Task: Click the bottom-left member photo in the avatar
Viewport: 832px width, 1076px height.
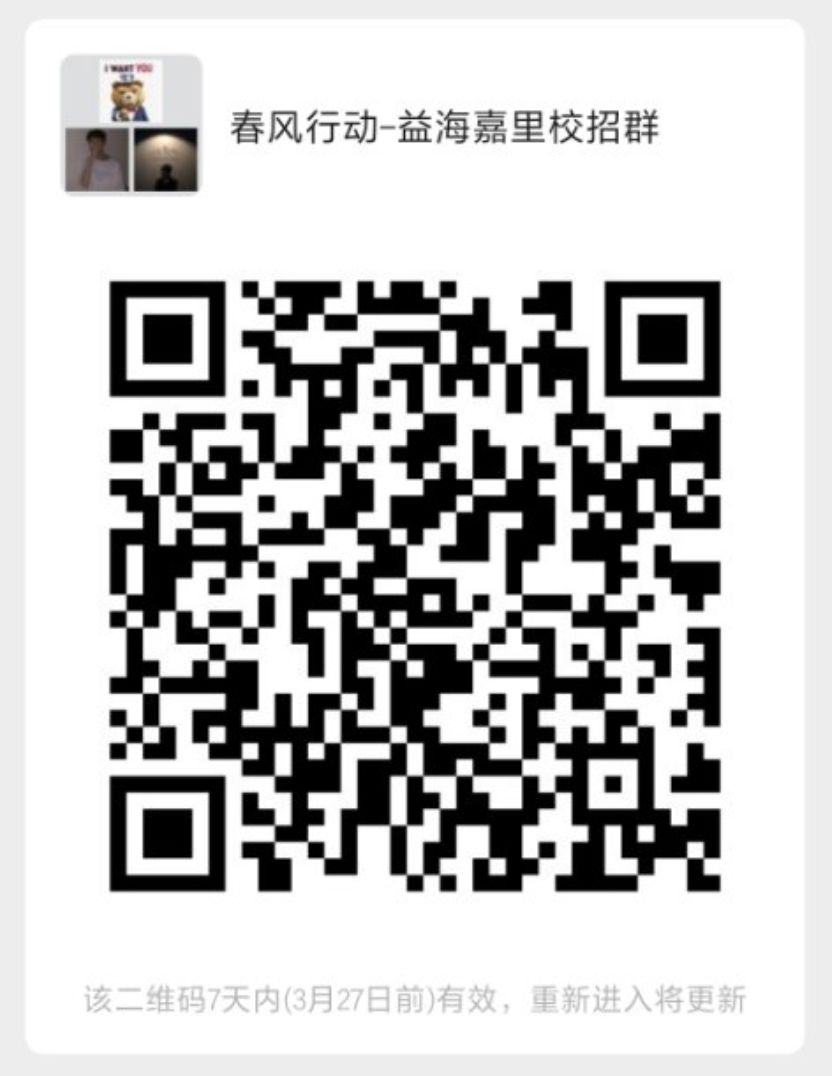Action: (x=96, y=160)
